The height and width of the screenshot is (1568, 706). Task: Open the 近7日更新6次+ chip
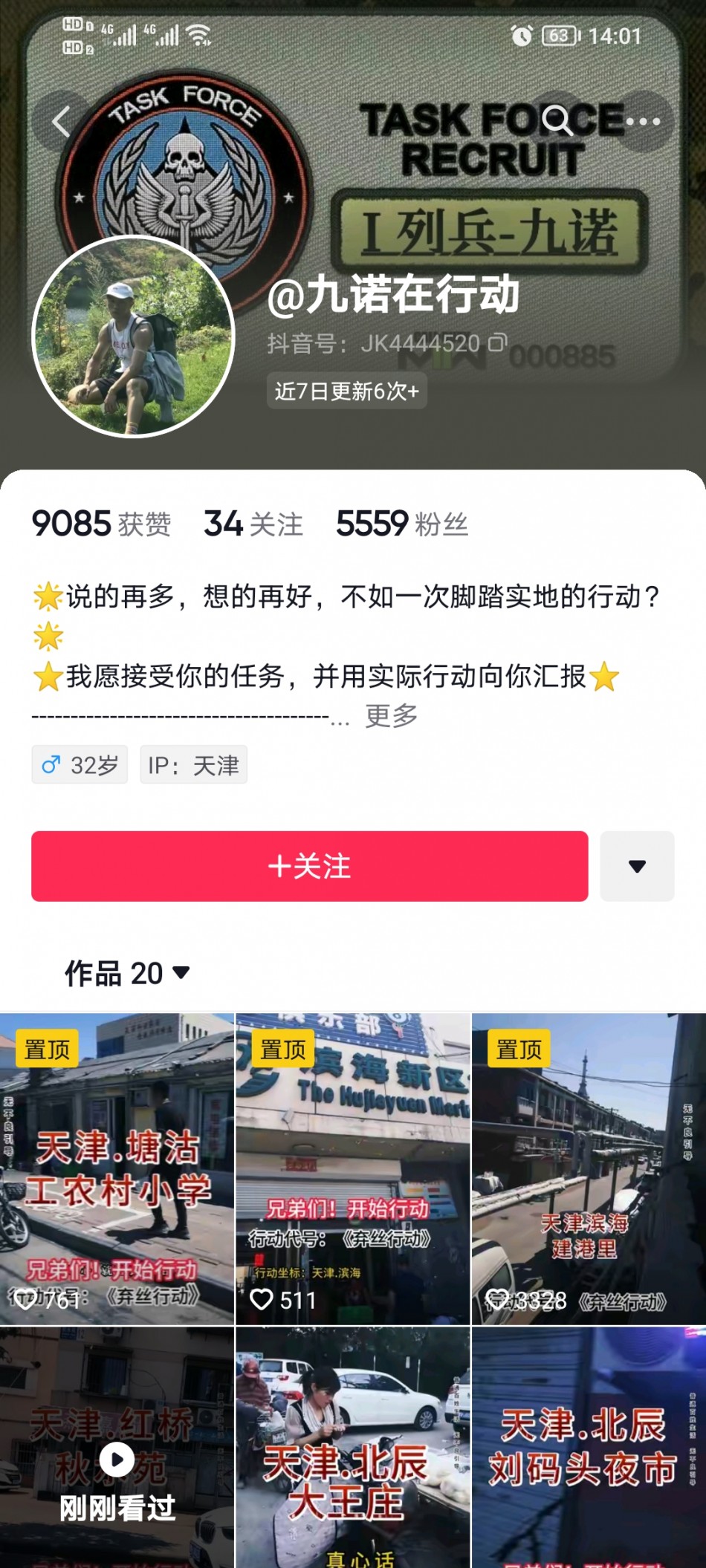pyautogui.click(x=346, y=391)
